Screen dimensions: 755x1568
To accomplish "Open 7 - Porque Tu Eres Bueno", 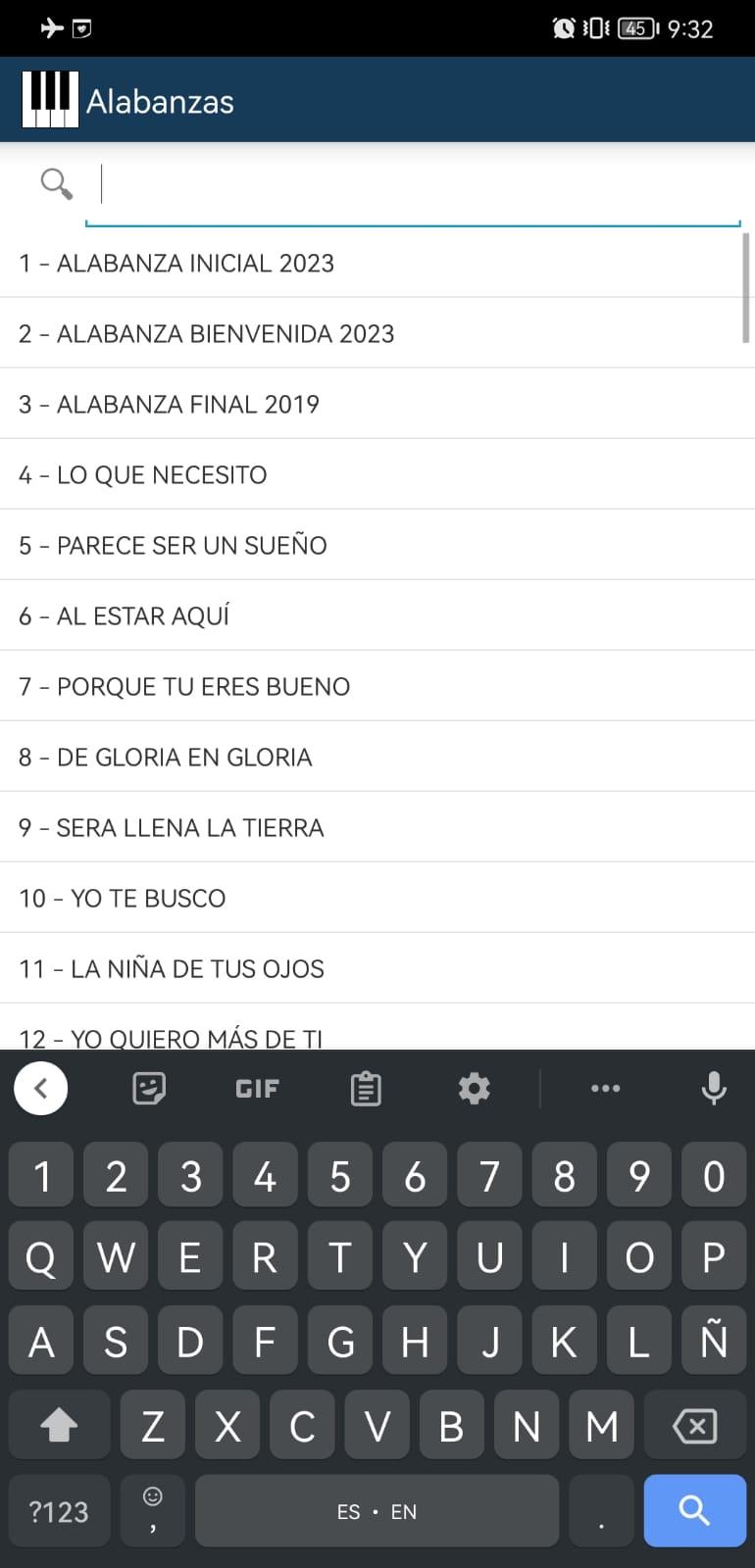I will (x=377, y=686).
